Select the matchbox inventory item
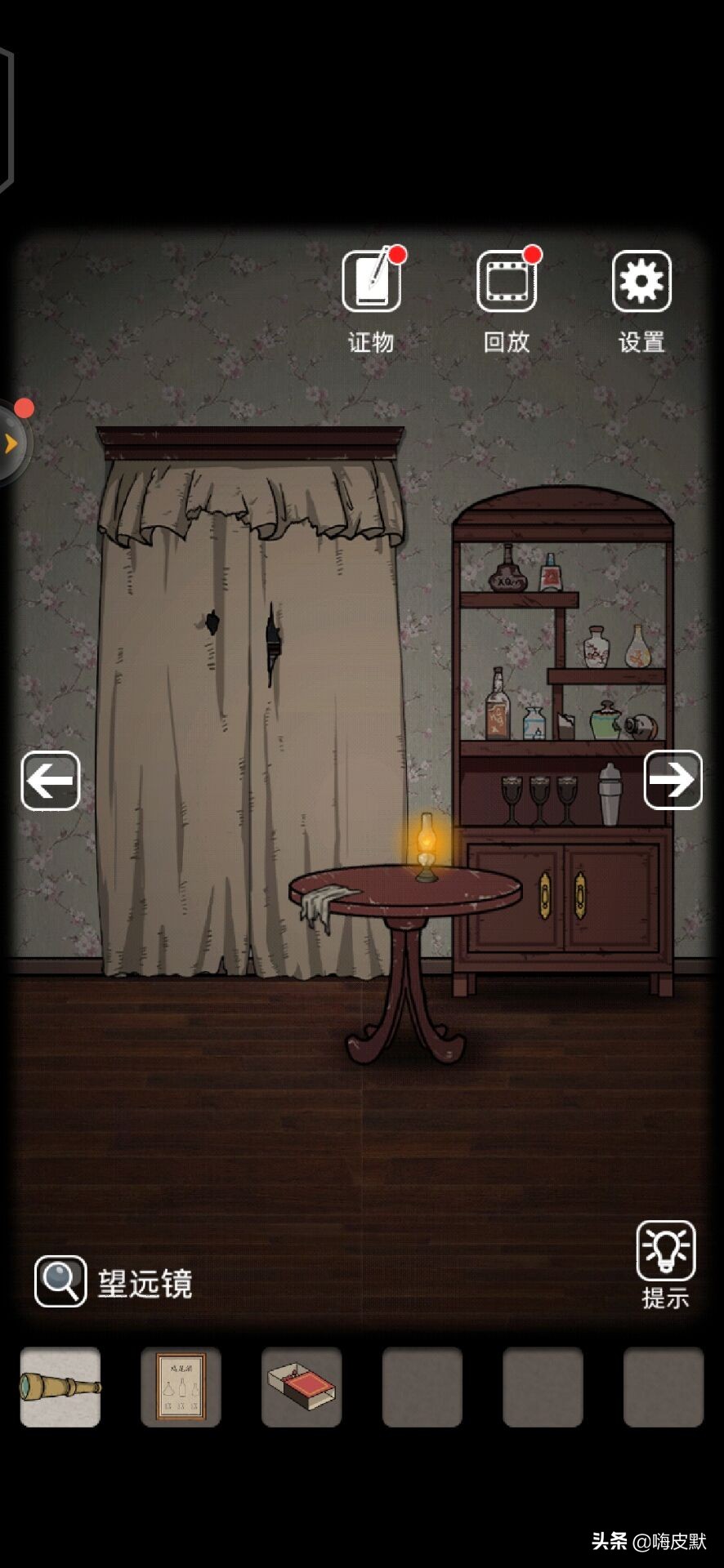 pyautogui.click(x=302, y=1387)
